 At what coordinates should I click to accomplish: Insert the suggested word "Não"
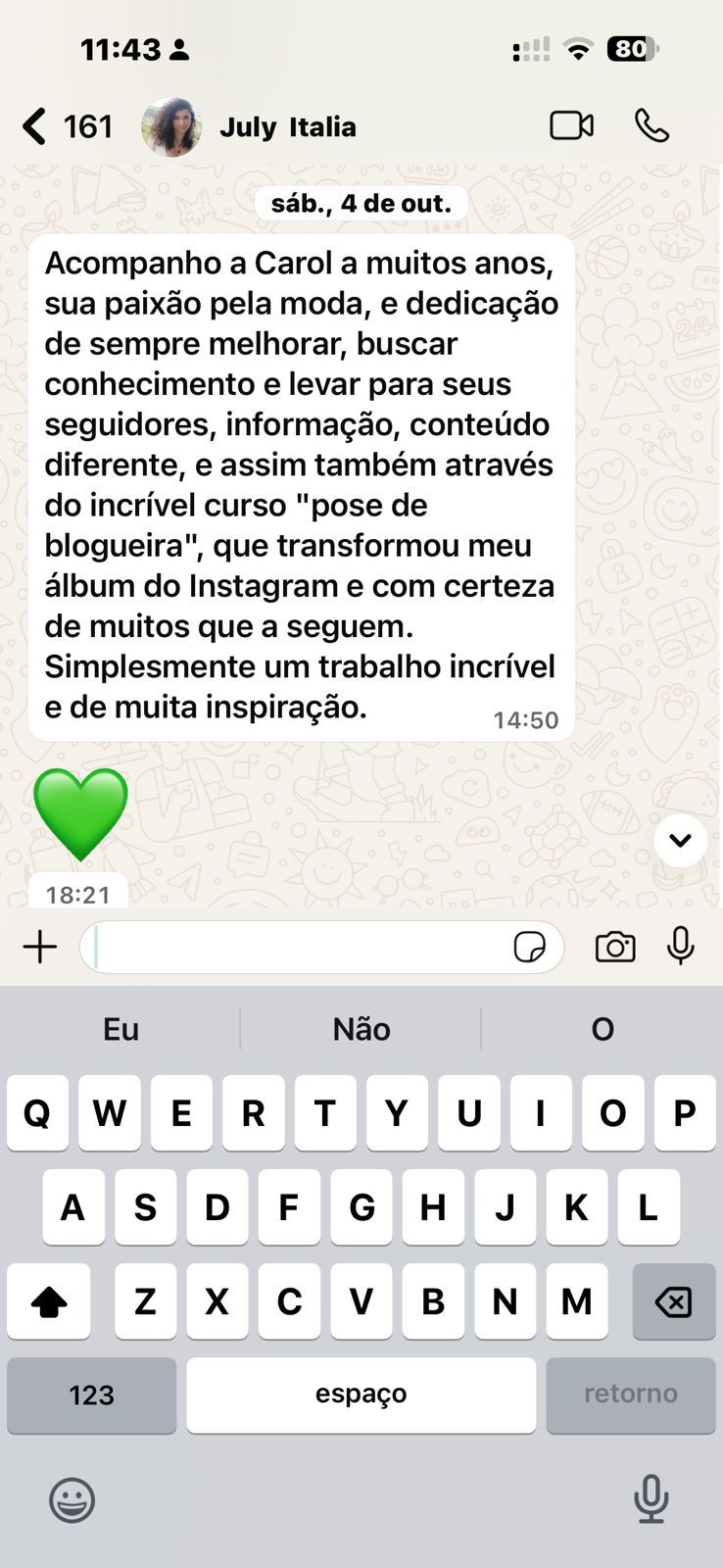pos(361,1029)
